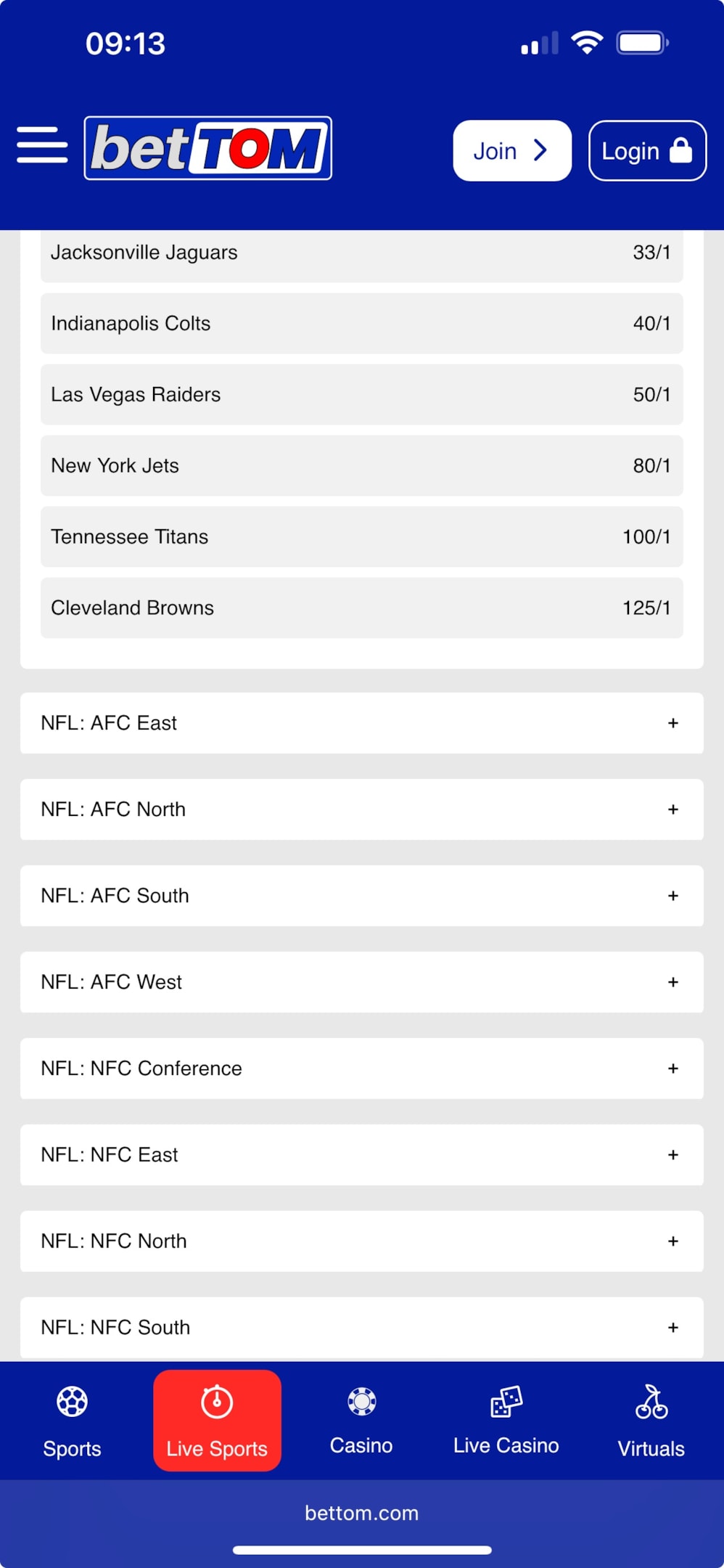Switch to the Sports tab
This screenshot has height=1568, width=724.
72,1421
